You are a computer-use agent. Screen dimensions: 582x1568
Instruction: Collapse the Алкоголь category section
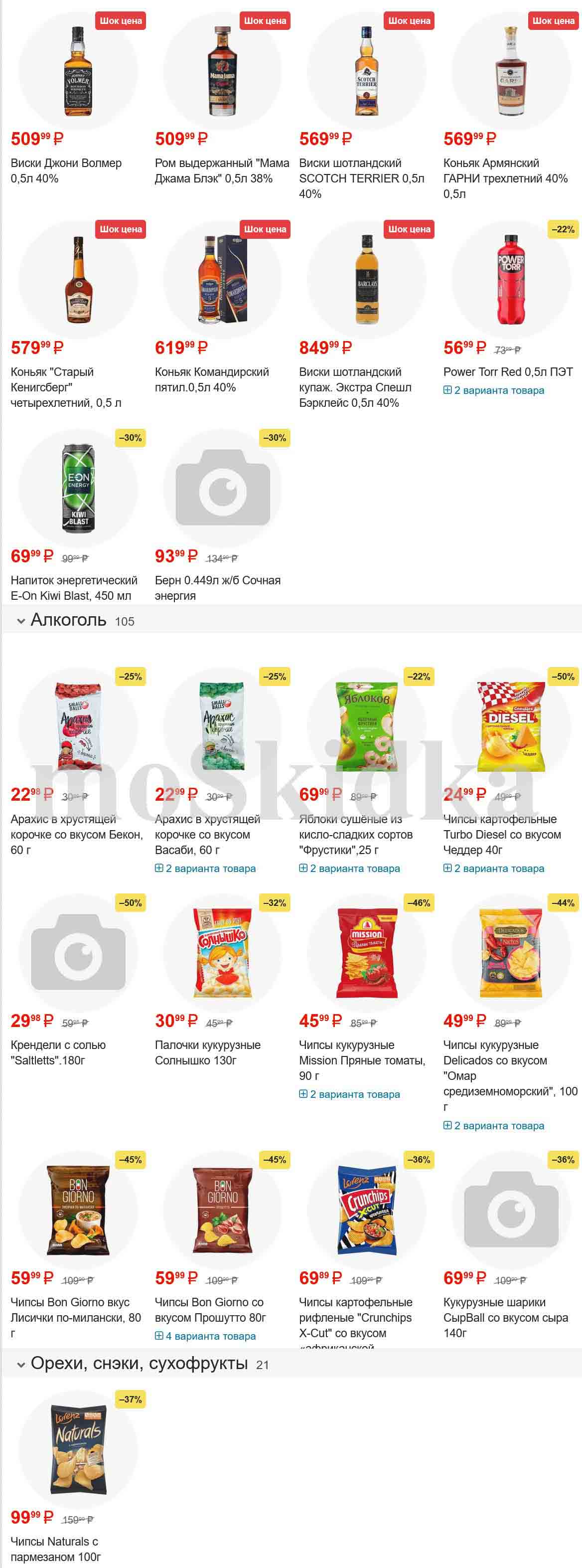21,621
